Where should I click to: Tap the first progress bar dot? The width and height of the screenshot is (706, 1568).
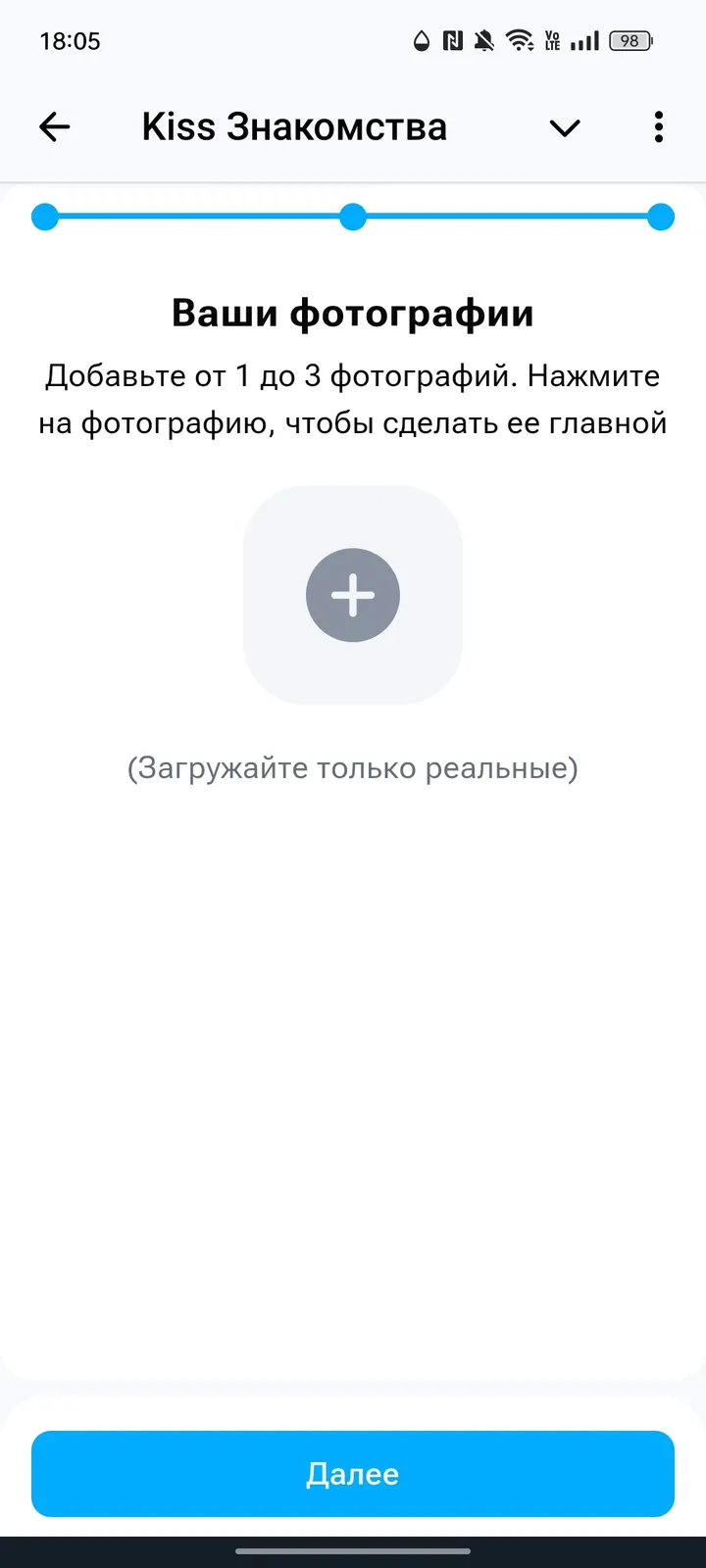45,217
